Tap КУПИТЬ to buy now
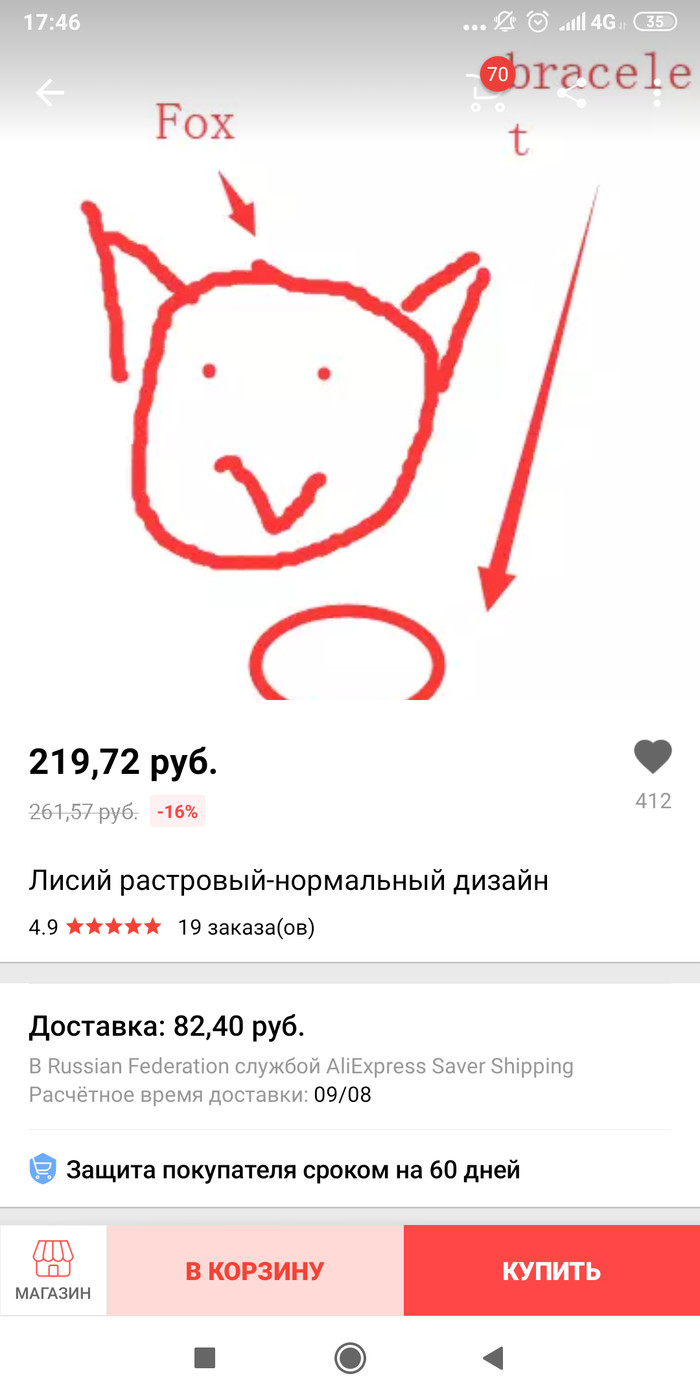Image resolution: width=700 pixels, height=1400 pixels. click(551, 1271)
